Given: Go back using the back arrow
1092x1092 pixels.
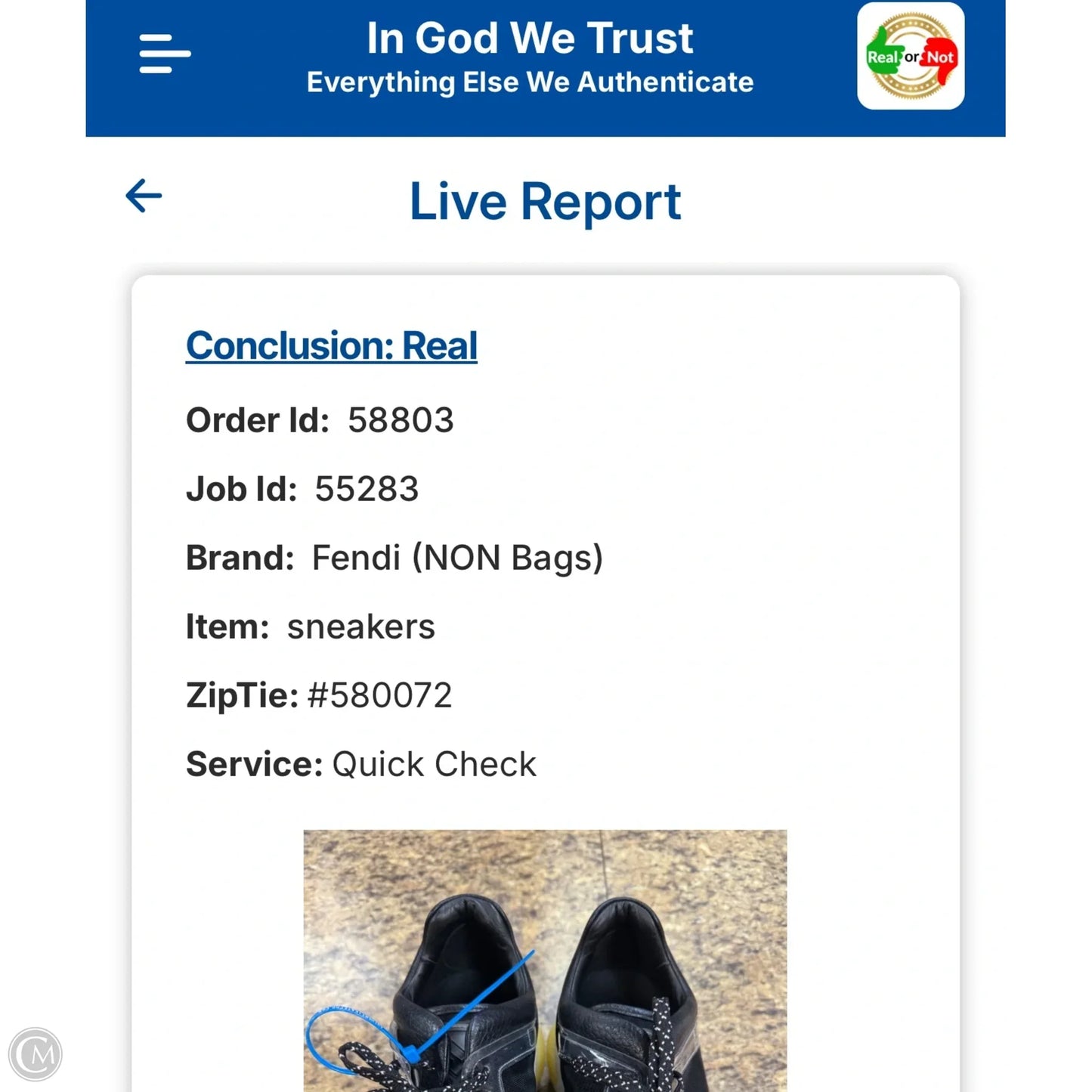Looking at the screenshot, I should [144, 196].
